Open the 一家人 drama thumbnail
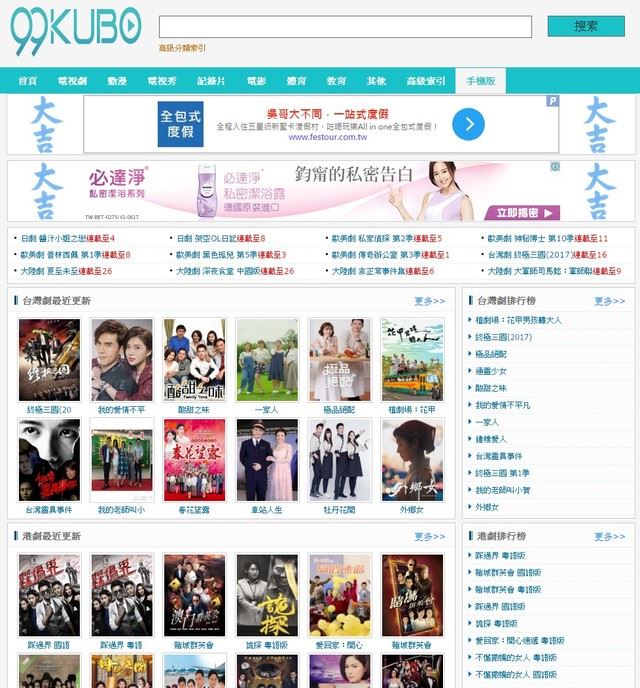Viewport: 640px width, 688px height. pyautogui.click(x=267, y=360)
